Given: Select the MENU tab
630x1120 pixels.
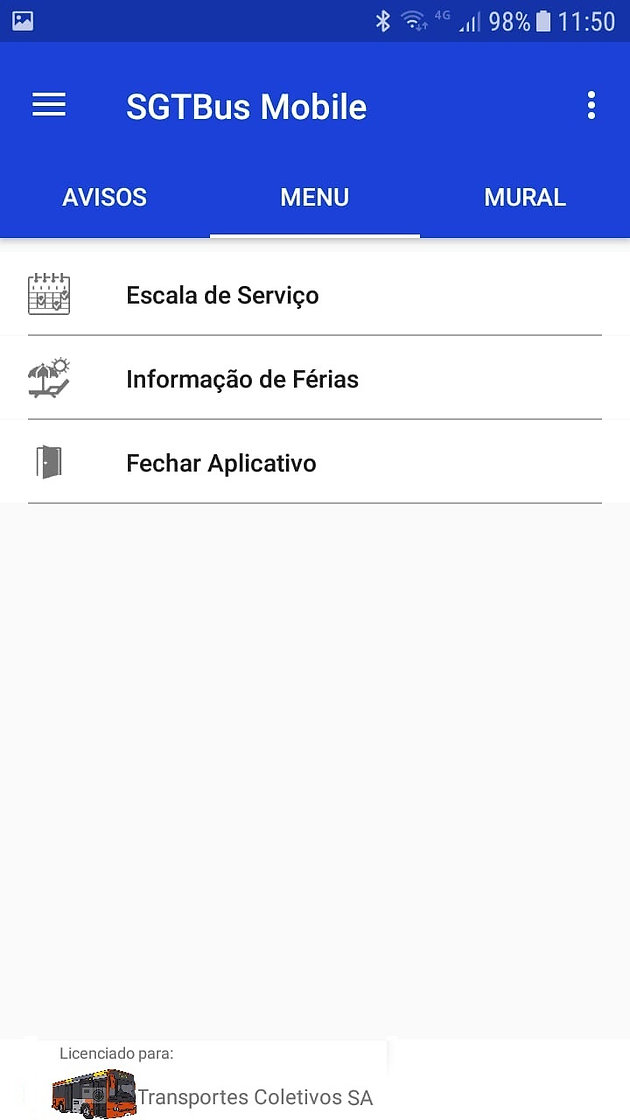Looking at the screenshot, I should (315, 197).
